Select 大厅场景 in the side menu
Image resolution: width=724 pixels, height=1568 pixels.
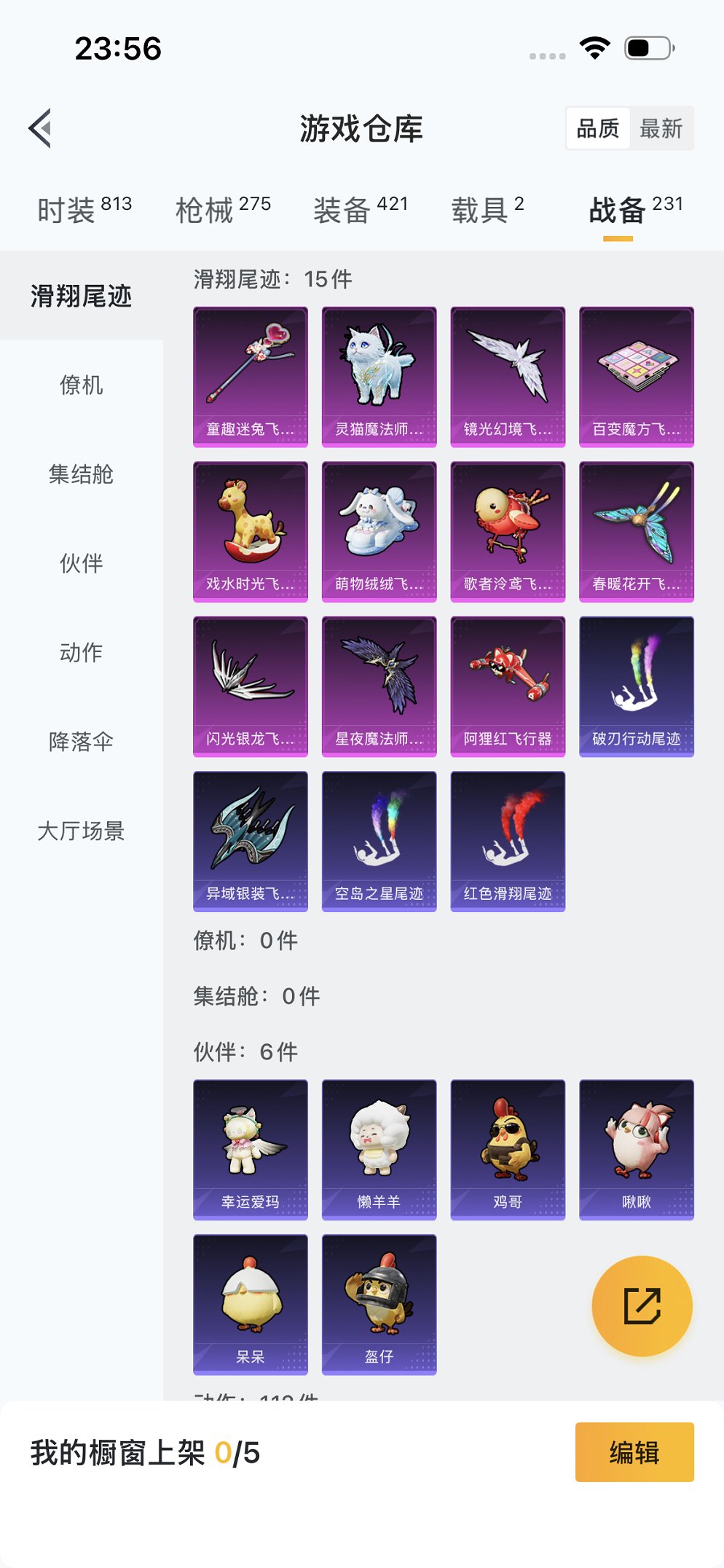click(x=81, y=831)
